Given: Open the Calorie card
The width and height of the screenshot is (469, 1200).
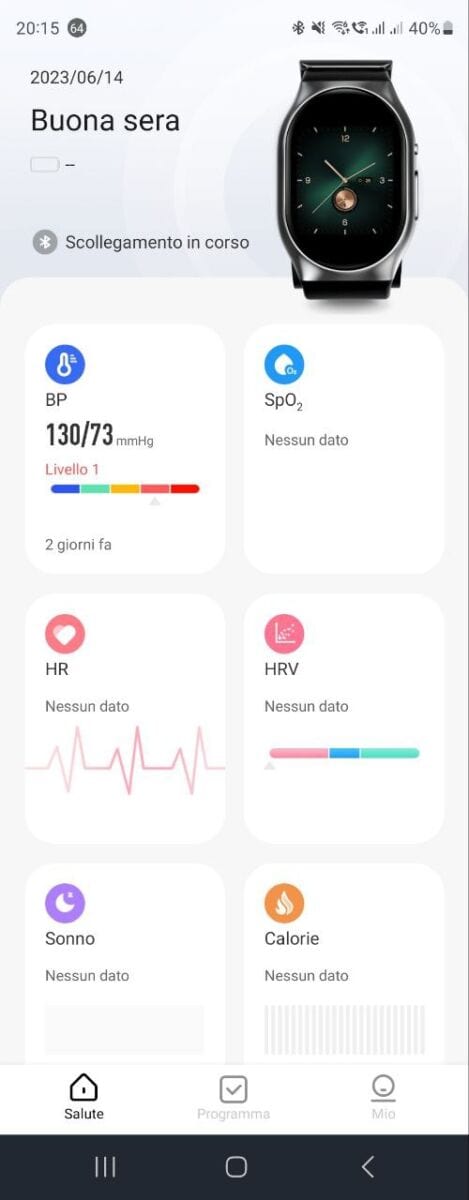Looking at the screenshot, I should pyautogui.click(x=344, y=964).
